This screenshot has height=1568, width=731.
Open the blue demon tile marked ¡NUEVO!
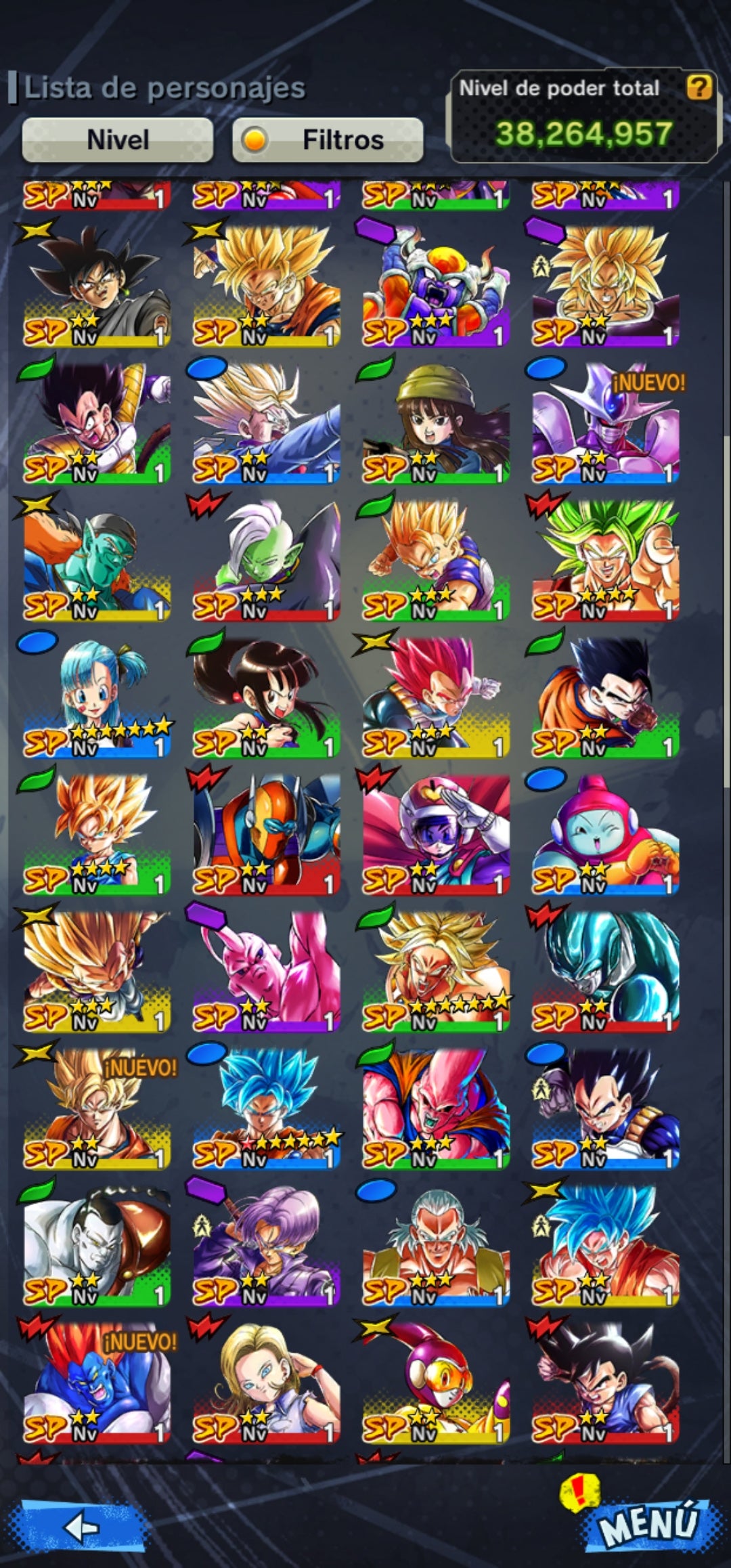[x=97, y=1382]
